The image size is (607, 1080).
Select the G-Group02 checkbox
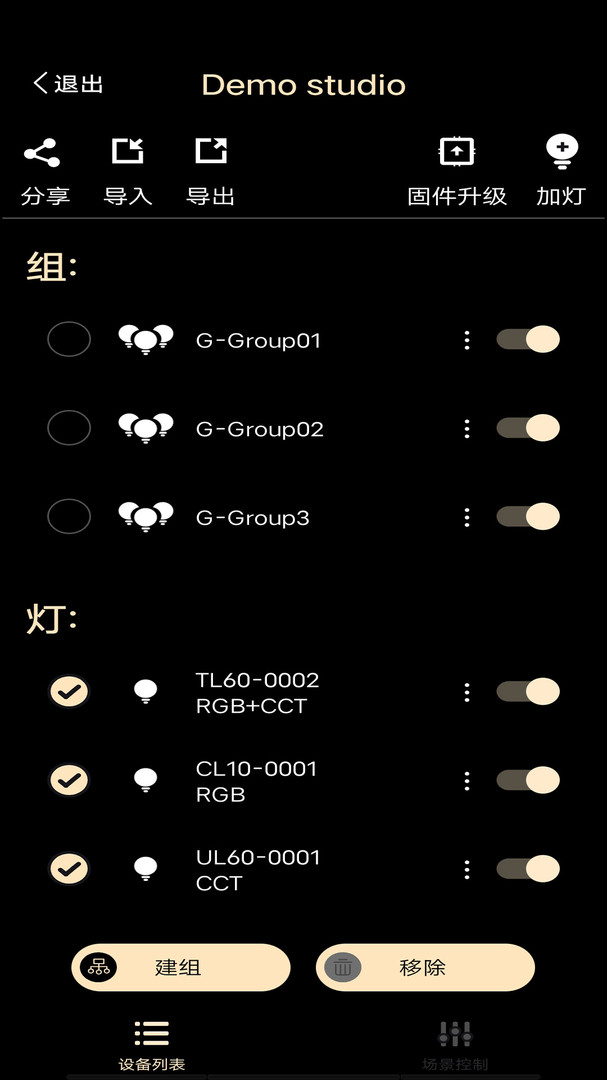69,429
